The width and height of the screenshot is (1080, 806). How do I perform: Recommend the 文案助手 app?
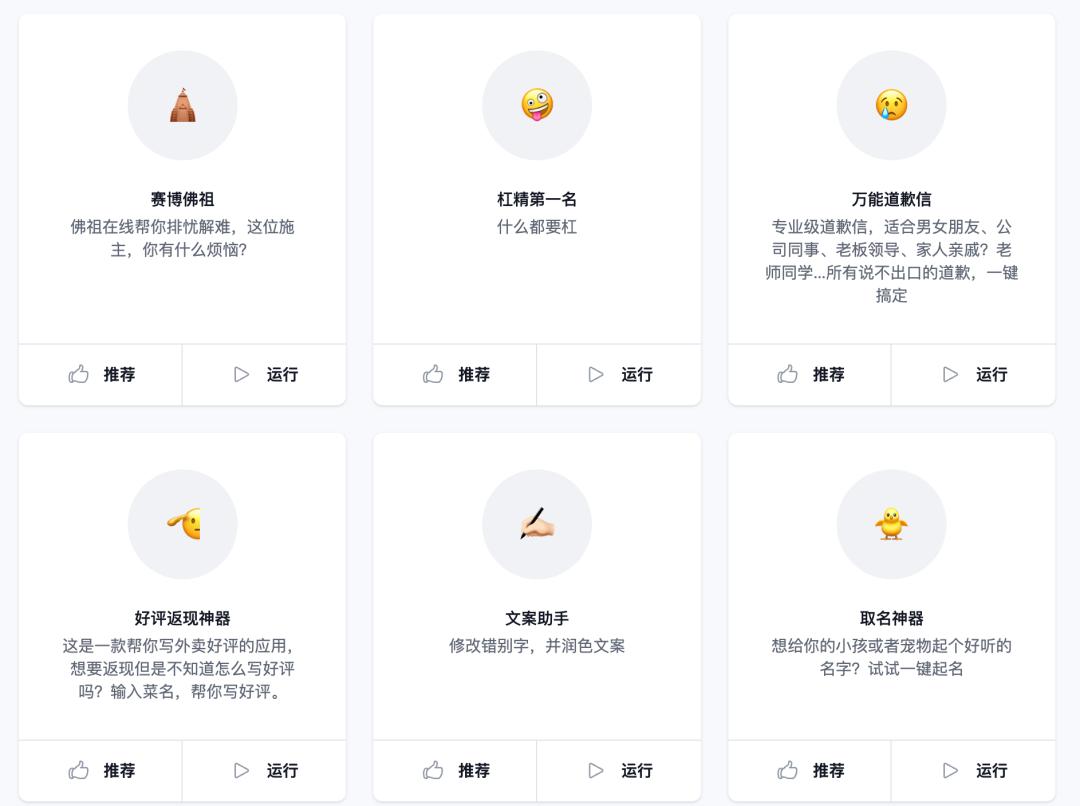click(456, 770)
